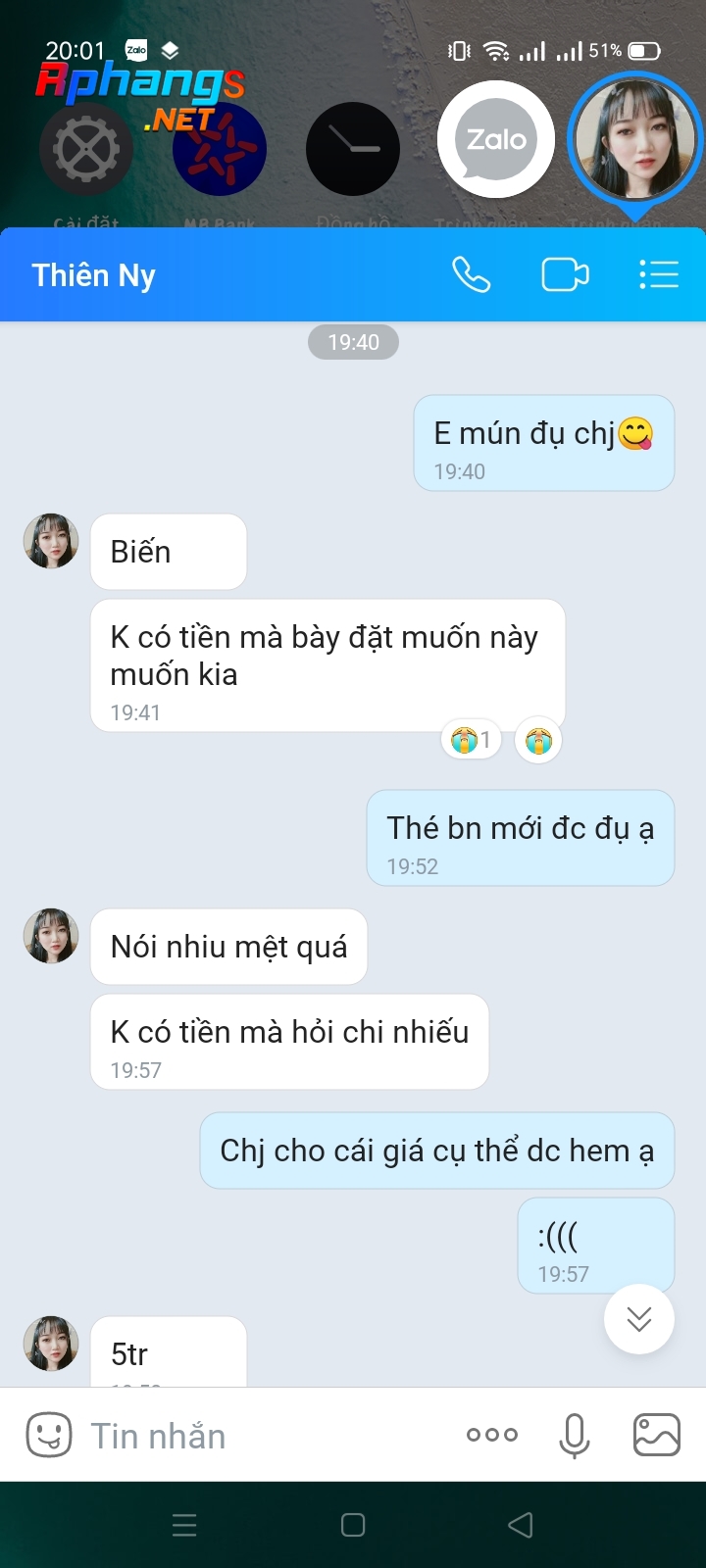
Task: Open more attachment options (three dots)
Action: (492, 1435)
